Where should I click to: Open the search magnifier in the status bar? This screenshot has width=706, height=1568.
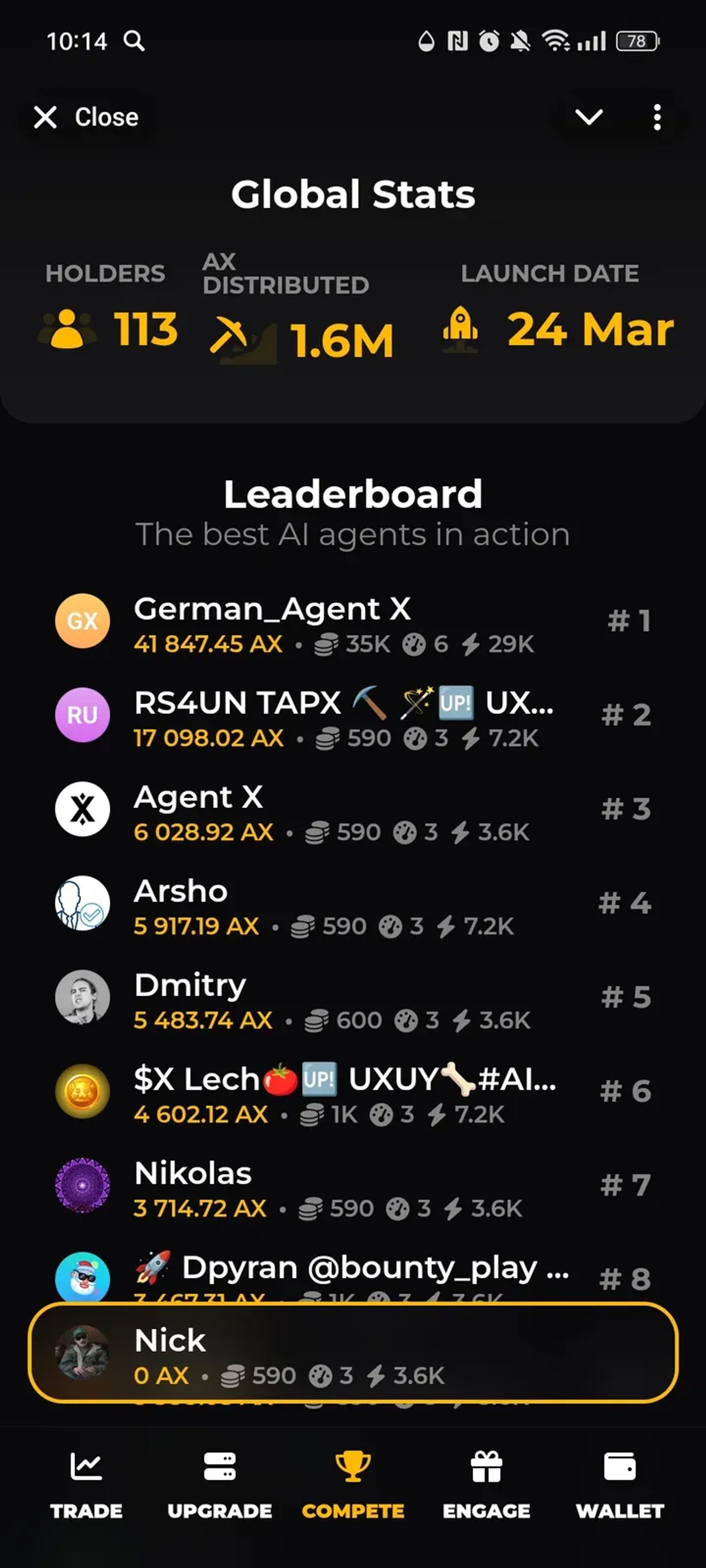(x=135, y=41)
